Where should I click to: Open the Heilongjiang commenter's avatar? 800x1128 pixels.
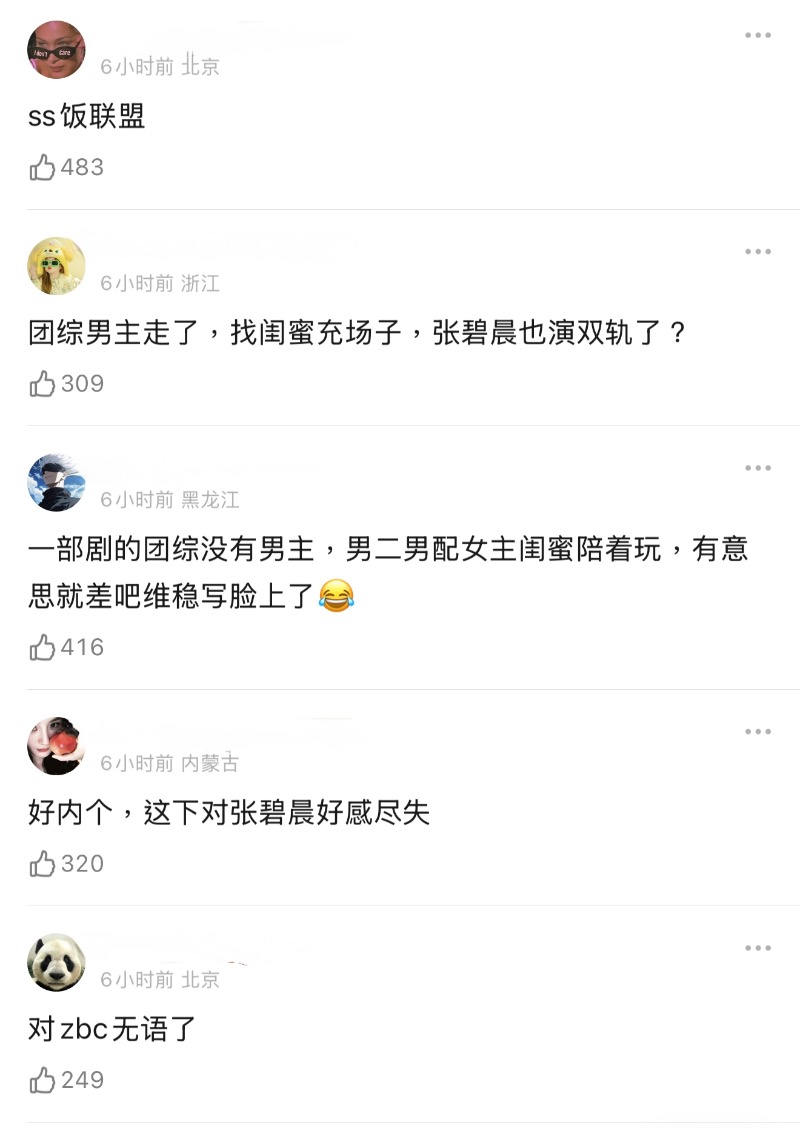pyautogui.click(x=56, y=482)
